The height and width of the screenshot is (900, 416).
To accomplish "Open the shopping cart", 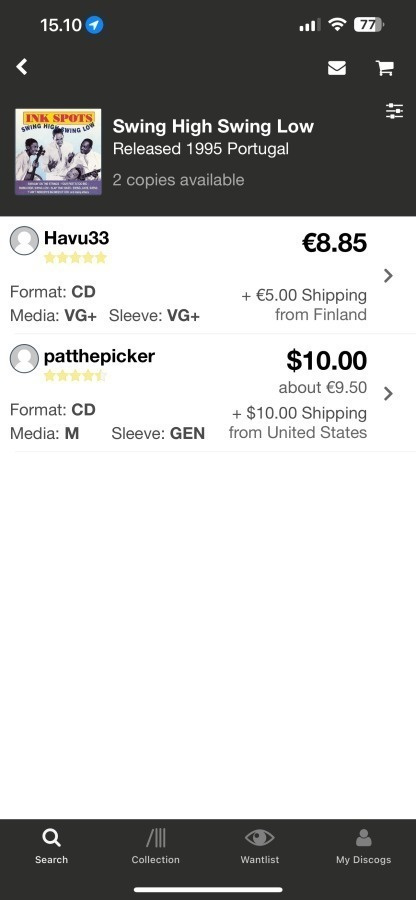I will click(384, 68).
